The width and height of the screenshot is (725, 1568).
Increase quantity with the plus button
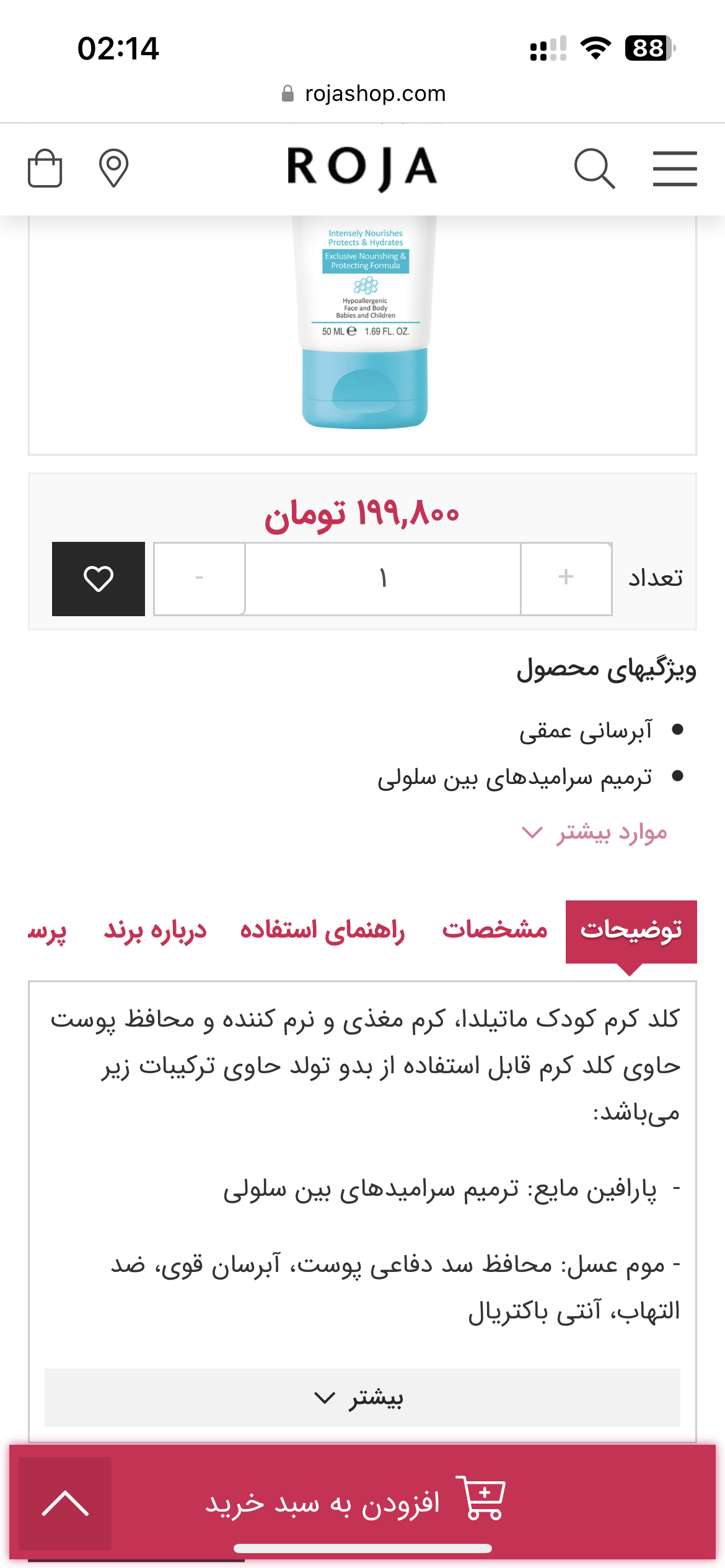coord(566,578)
